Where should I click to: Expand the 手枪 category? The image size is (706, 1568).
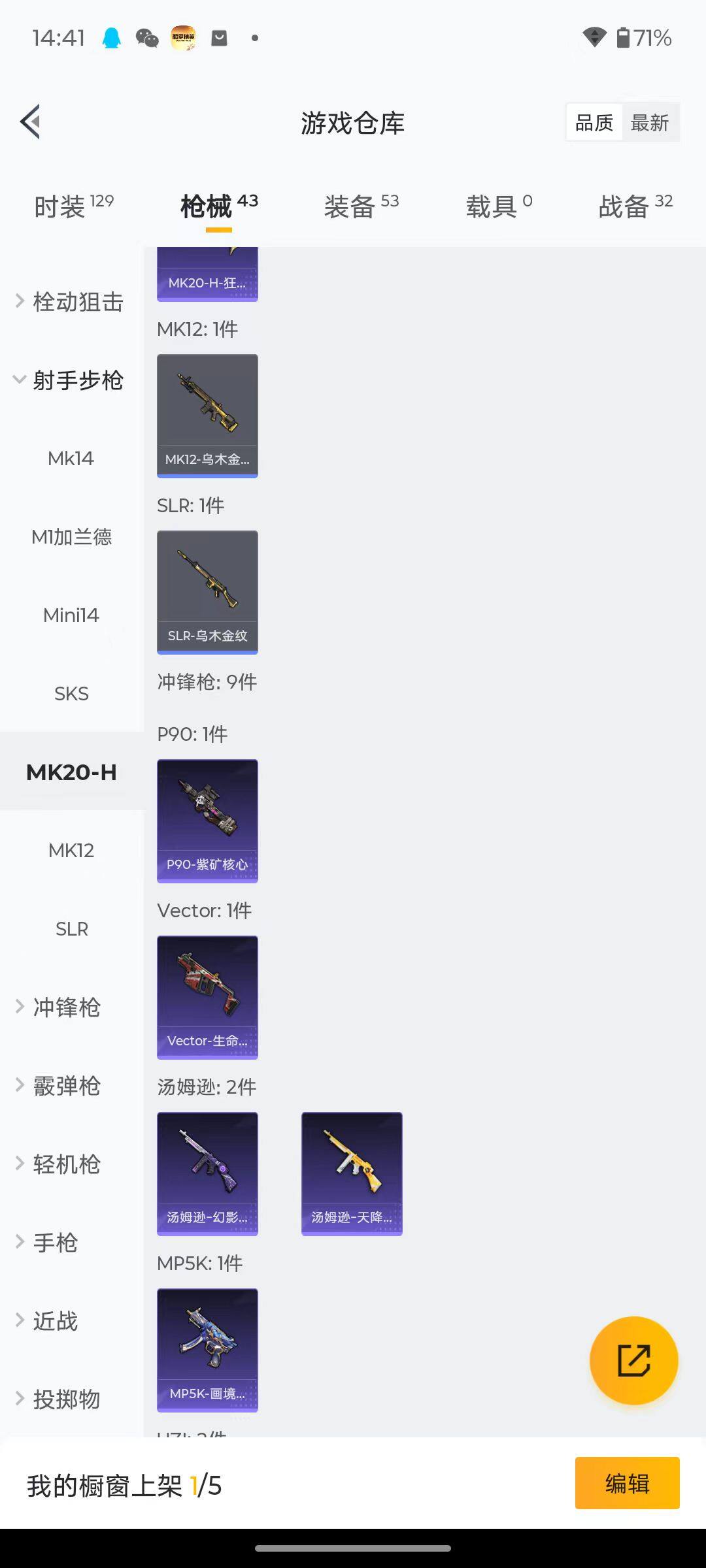[56, 1243]
